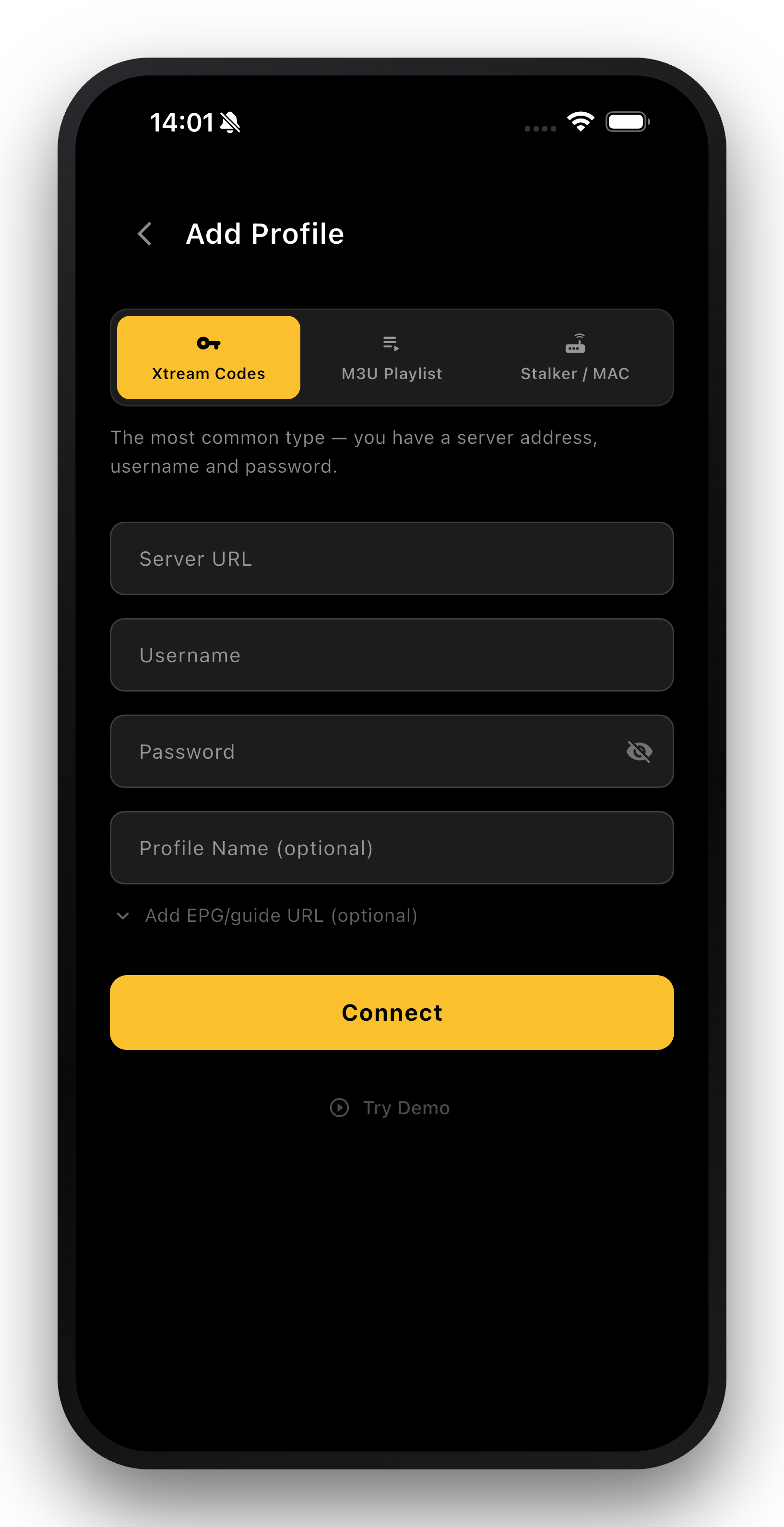The image size is (784, 1527).
Task: Tap the play circle icon beside Try Demo
Action: tap(340, 1107)
